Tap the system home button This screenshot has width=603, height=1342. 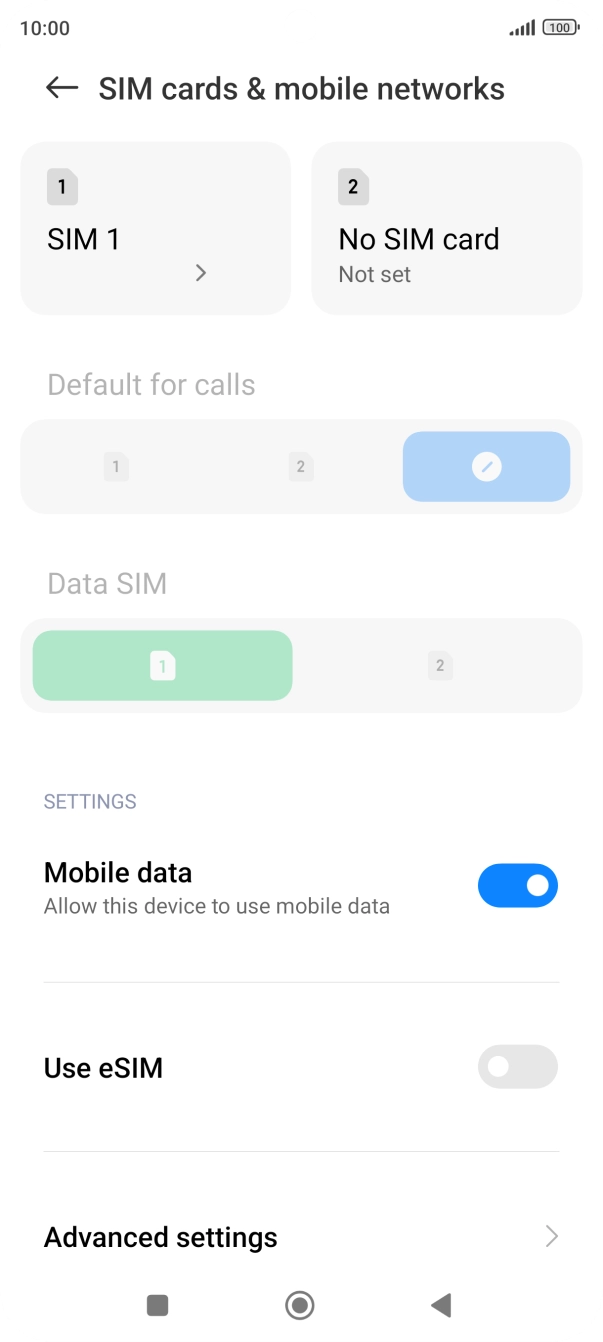pyautogui.click(x=299, y=1305)
